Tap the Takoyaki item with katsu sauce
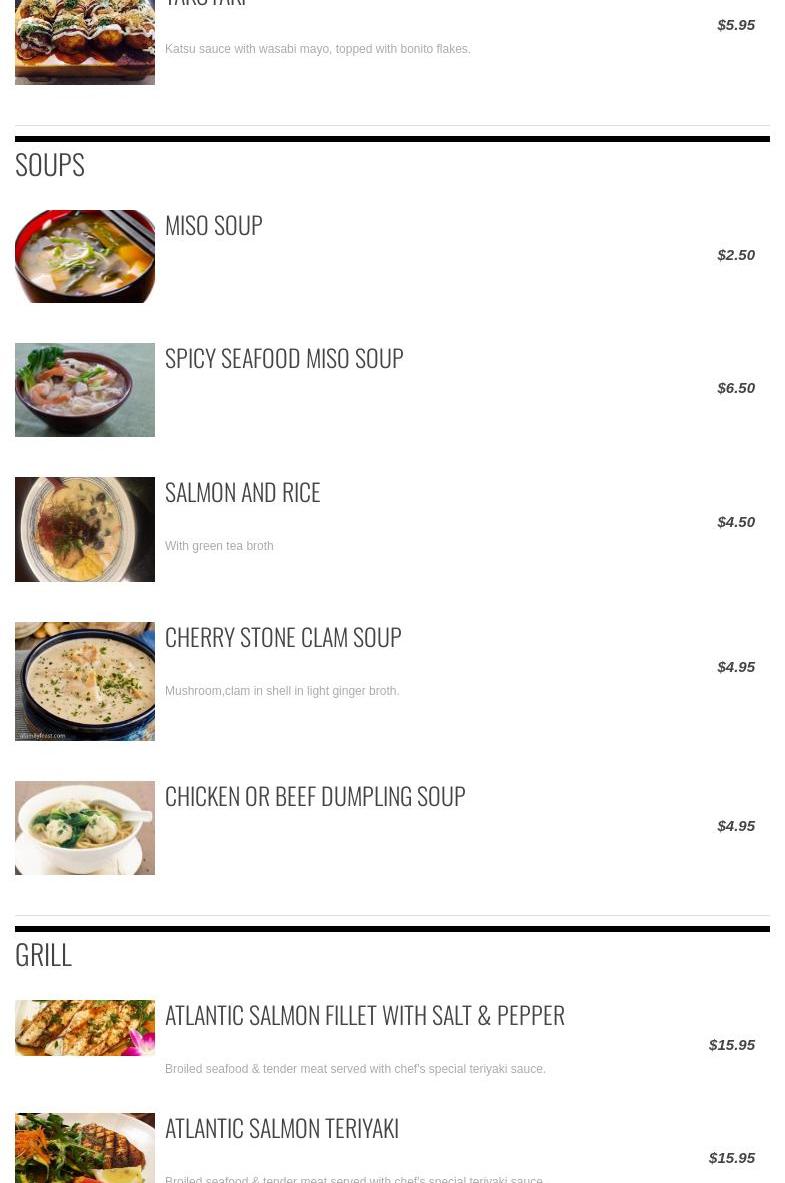 point(206,6)
